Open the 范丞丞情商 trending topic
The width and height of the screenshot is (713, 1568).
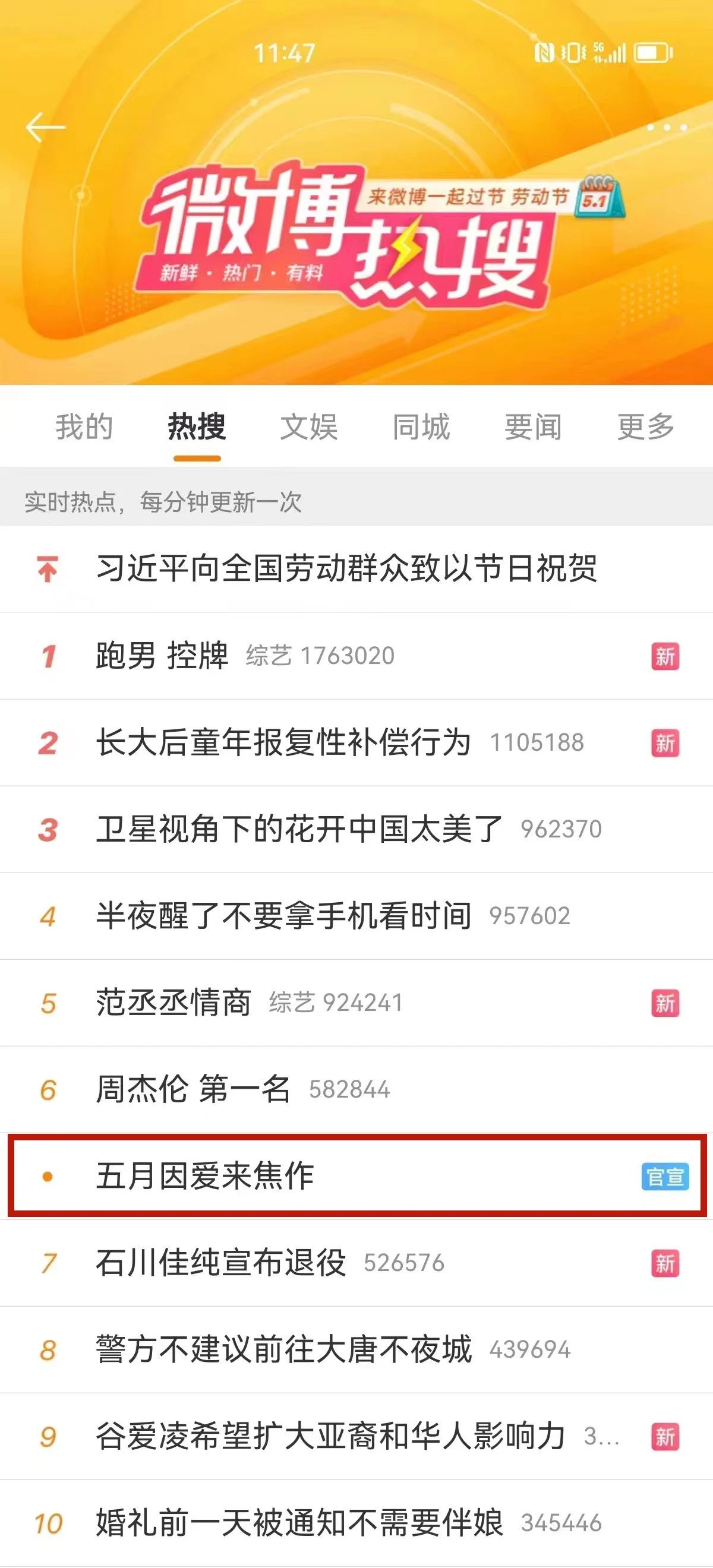pyautogui.click(x=173, y=1003)
